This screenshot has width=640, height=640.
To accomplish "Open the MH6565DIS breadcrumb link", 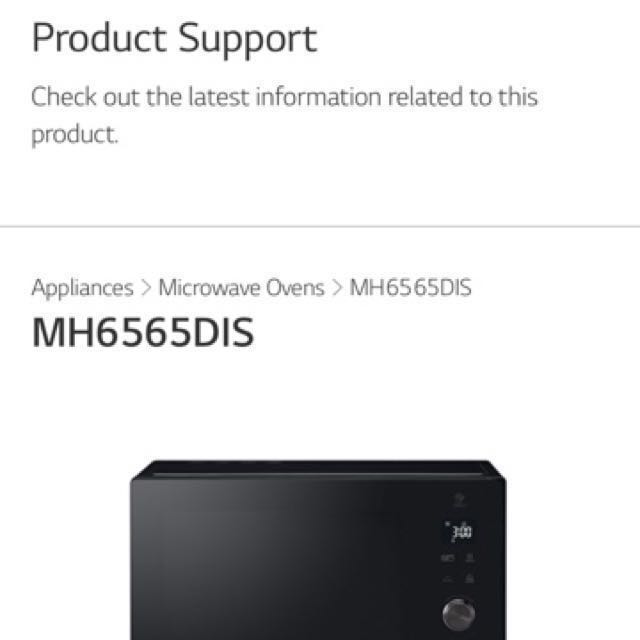I will 410,288.
